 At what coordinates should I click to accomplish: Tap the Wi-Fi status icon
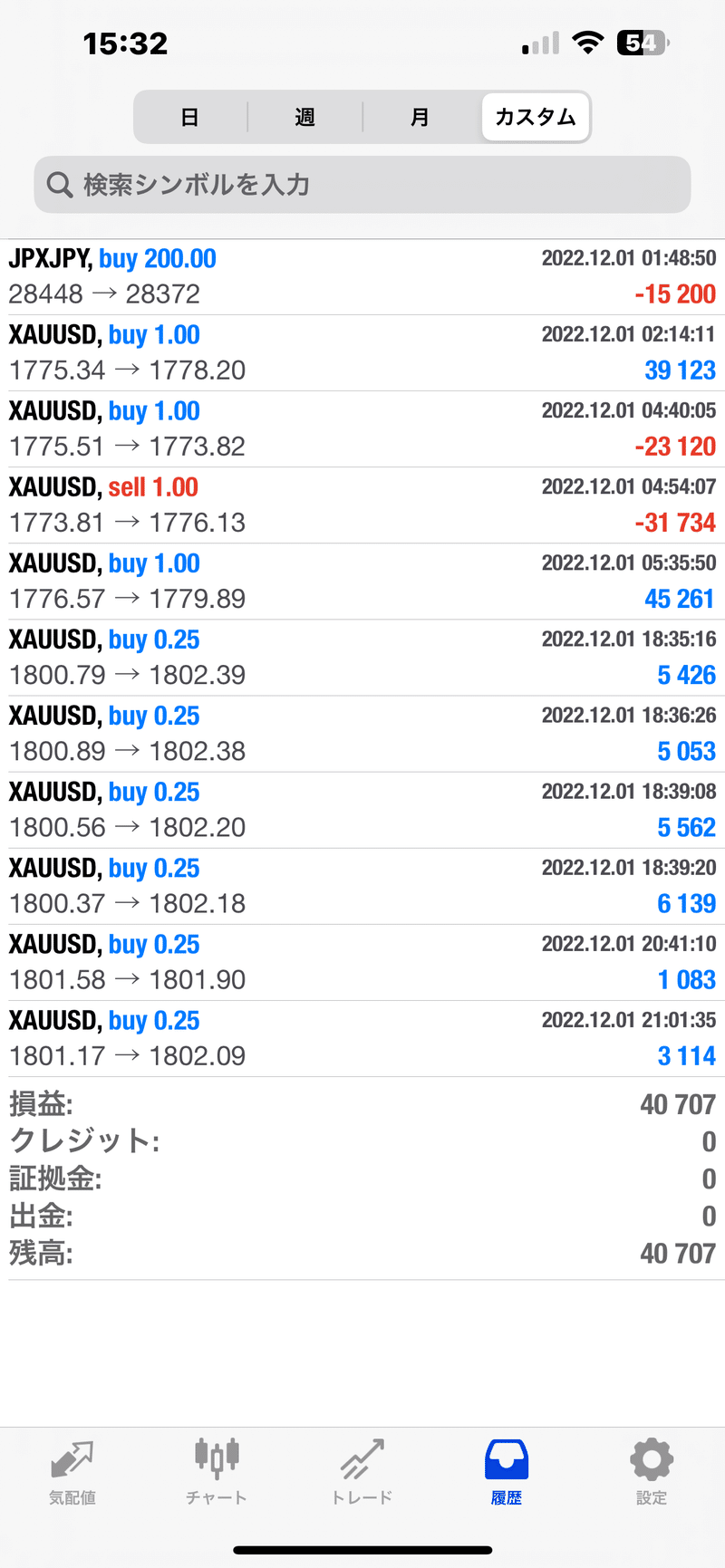click(x=588, y=42)
